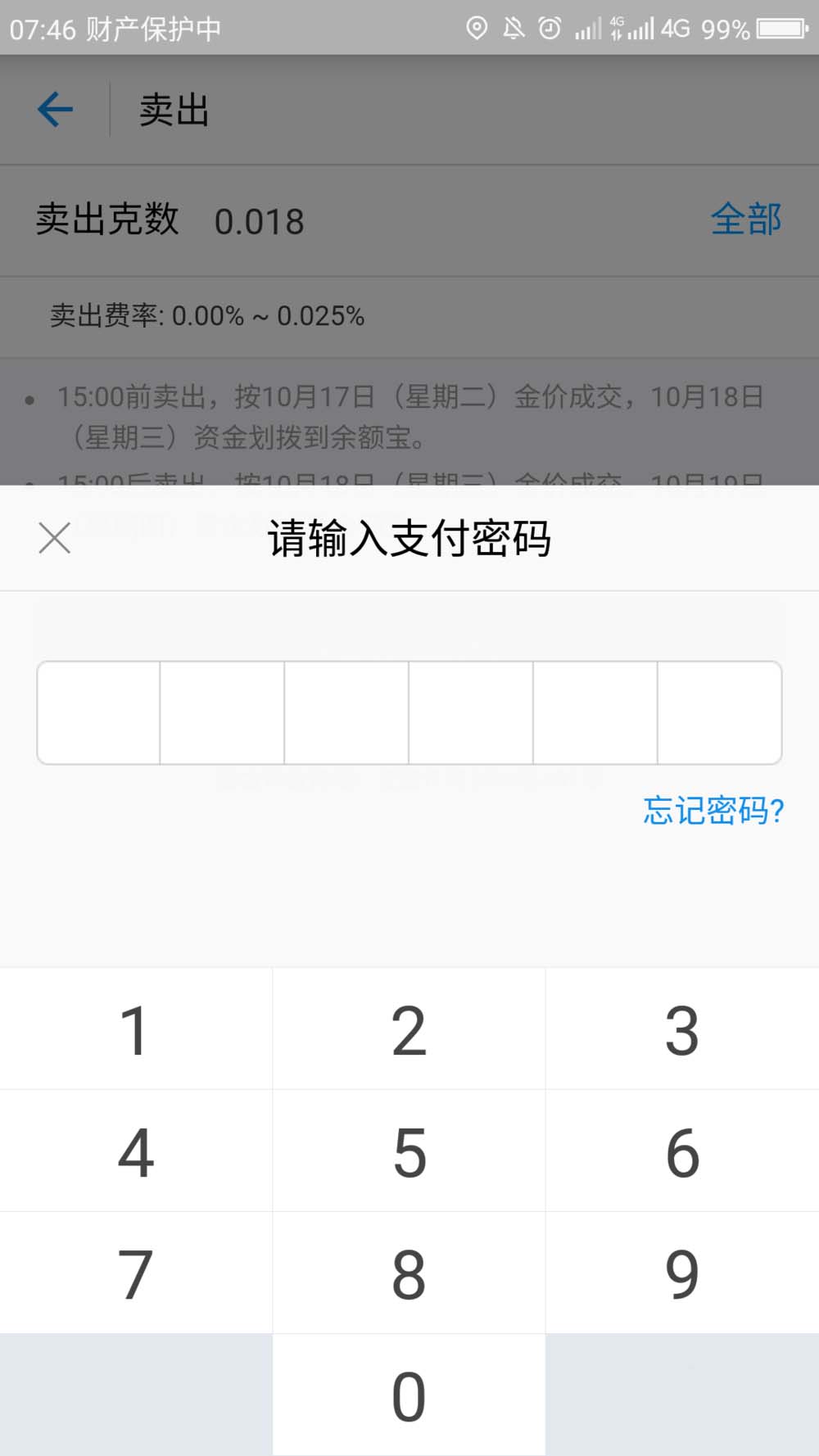The width and height of the screenshot is (819, 1456).
Task: Enter digit 0 on the keypad
Action: [x=409, y=1395]
